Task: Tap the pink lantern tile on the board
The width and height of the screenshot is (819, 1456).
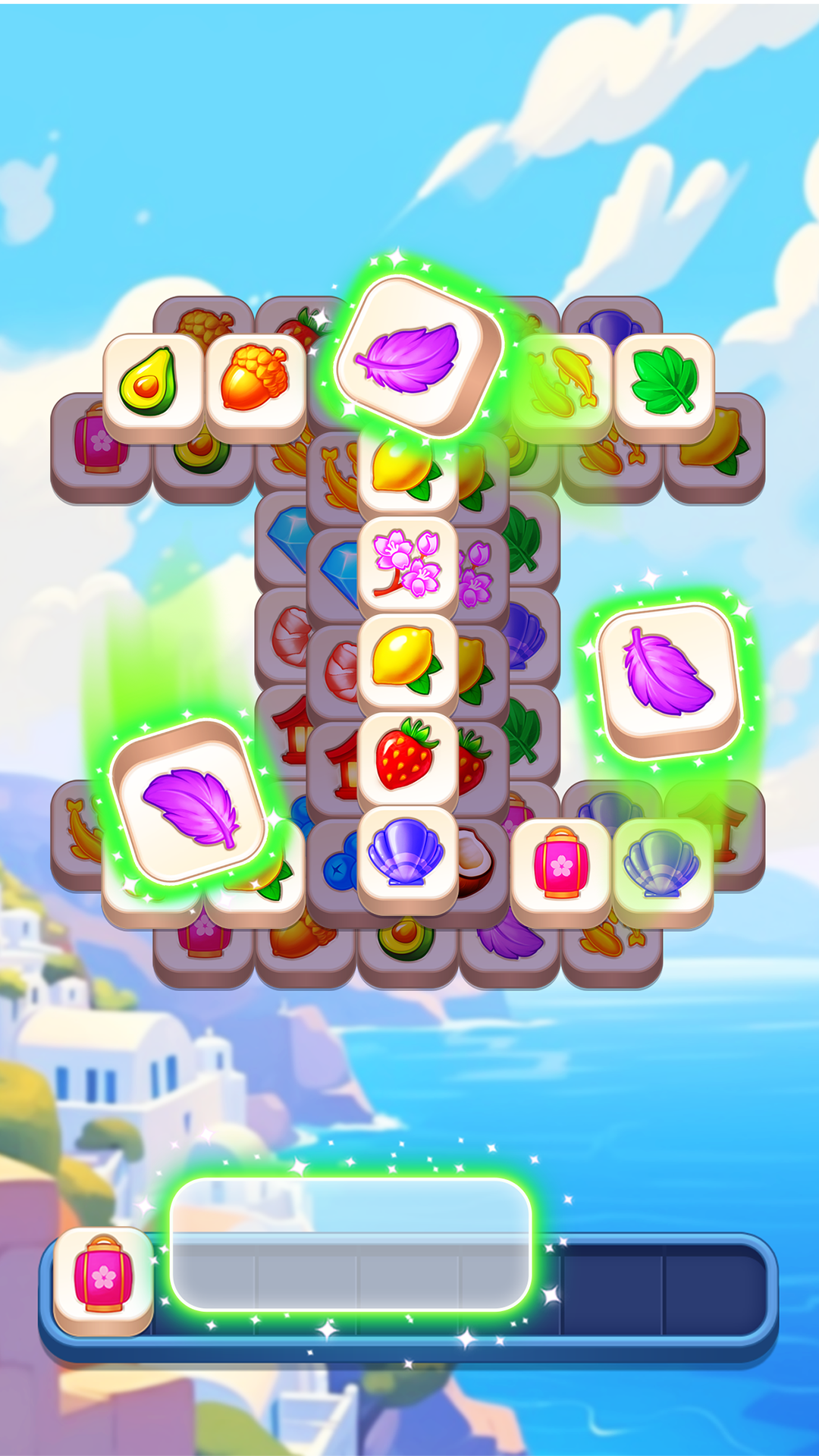Action: tap(561, 872)
